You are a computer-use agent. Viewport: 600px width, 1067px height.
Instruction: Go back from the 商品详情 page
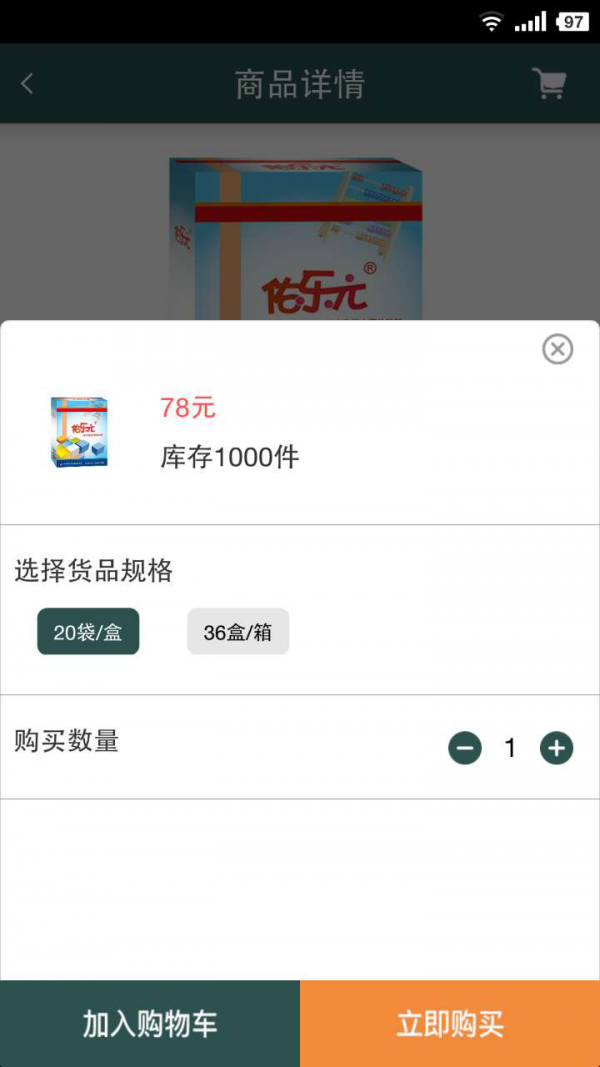pyautogui.click(x=28, y=84)
